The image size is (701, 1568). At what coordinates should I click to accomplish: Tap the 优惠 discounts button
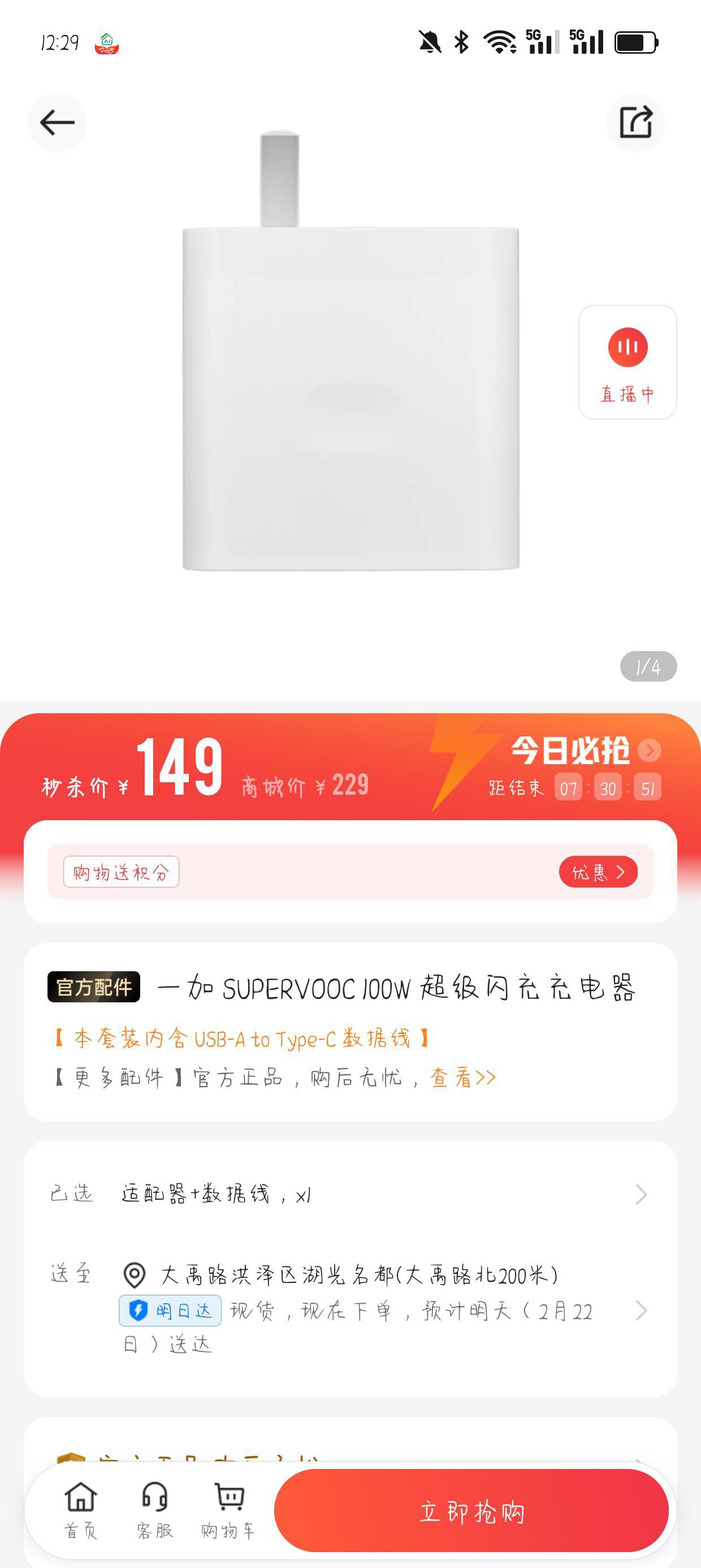click(x=598, y=872)
